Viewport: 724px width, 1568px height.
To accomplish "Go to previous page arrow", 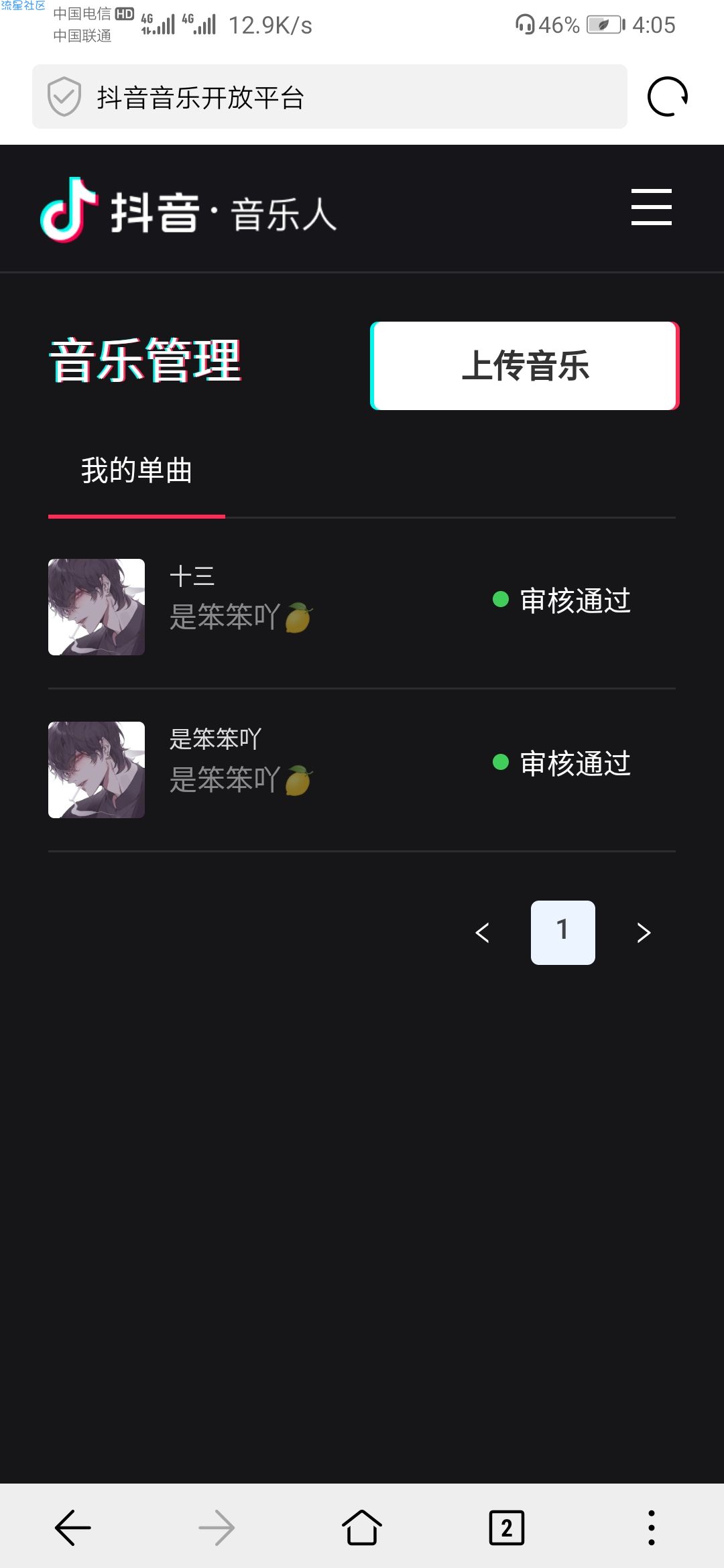I will (x=482, y=933).
